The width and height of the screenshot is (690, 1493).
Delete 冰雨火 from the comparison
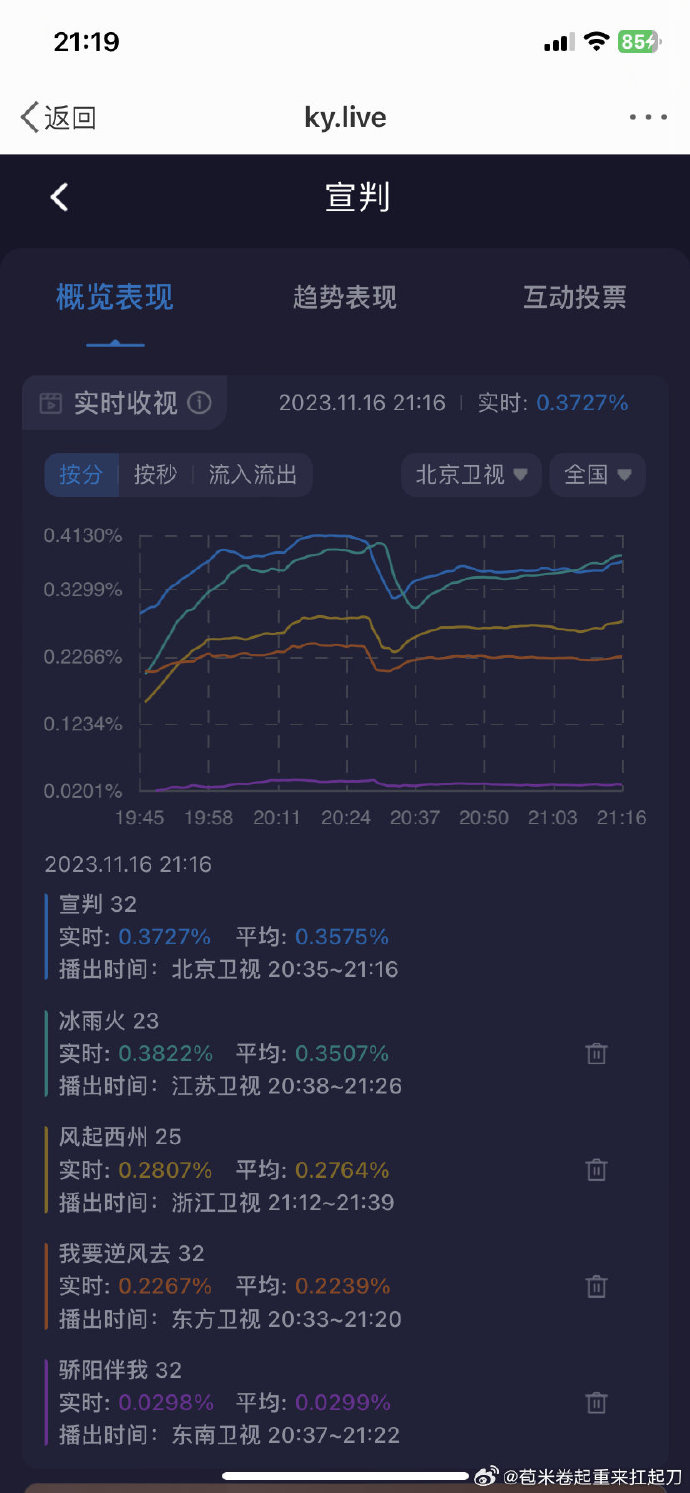pyautogui.click(x=596, y=1053)
